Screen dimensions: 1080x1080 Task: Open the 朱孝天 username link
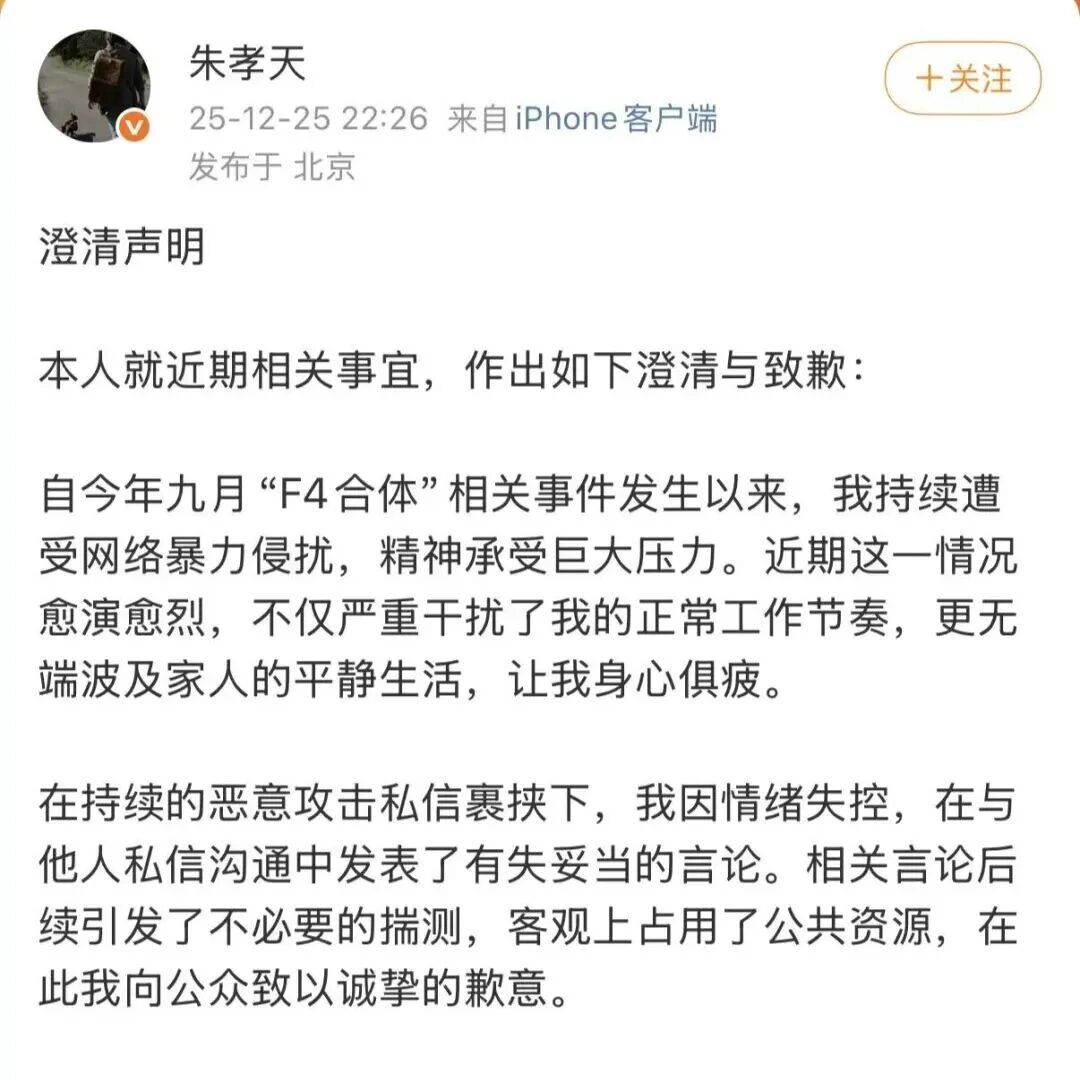point(246,66)
